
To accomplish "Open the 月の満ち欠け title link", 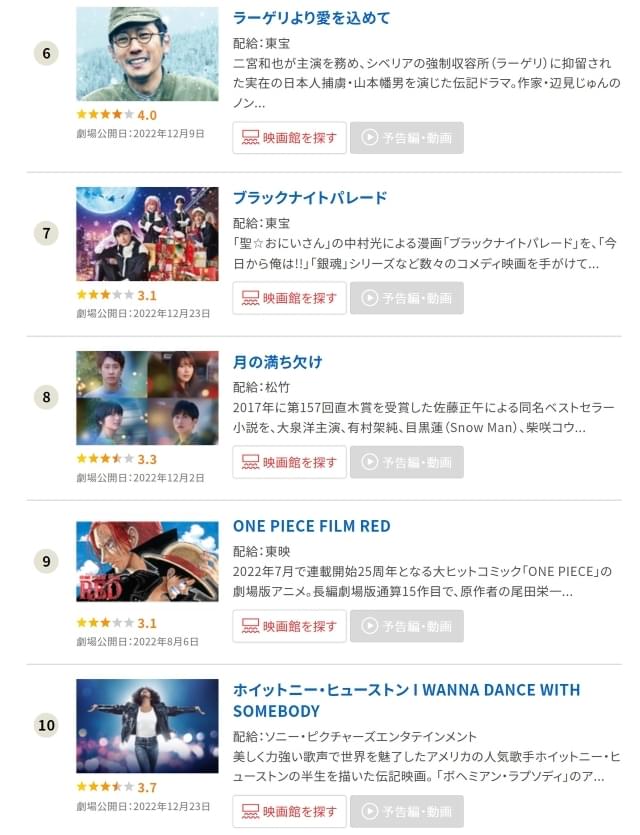I will pos(277,362).
